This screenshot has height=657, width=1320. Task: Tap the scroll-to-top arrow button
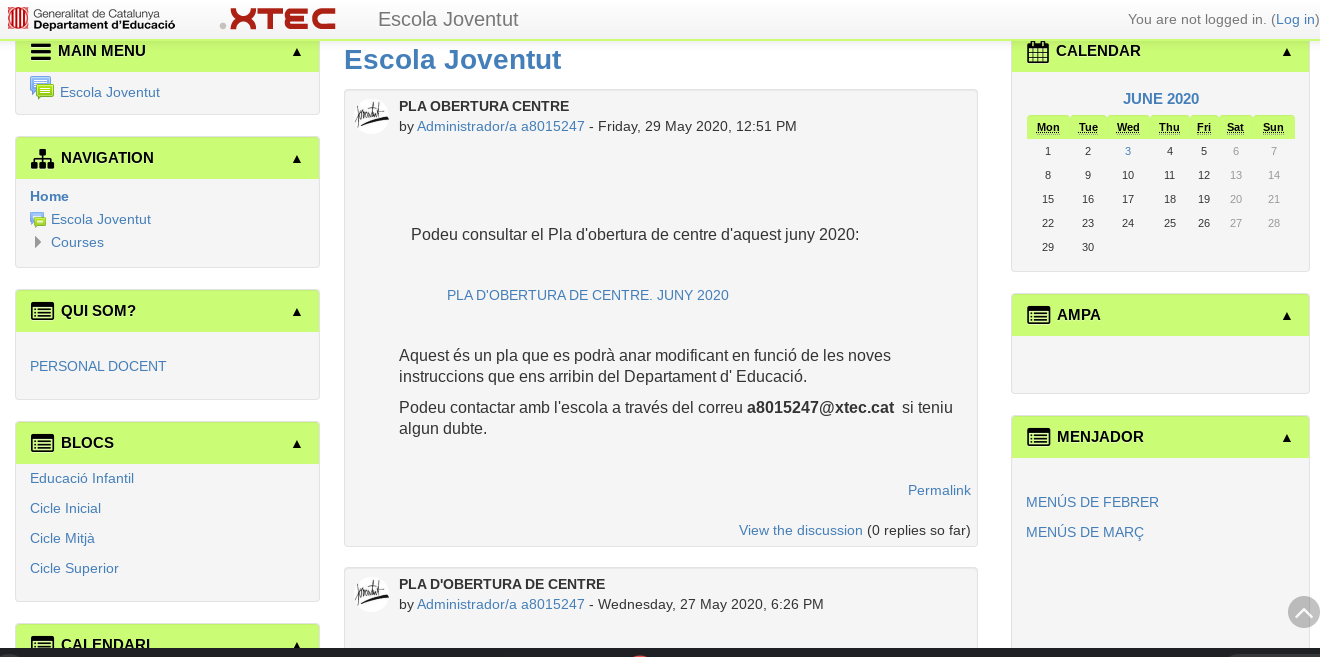[1303, 612]
